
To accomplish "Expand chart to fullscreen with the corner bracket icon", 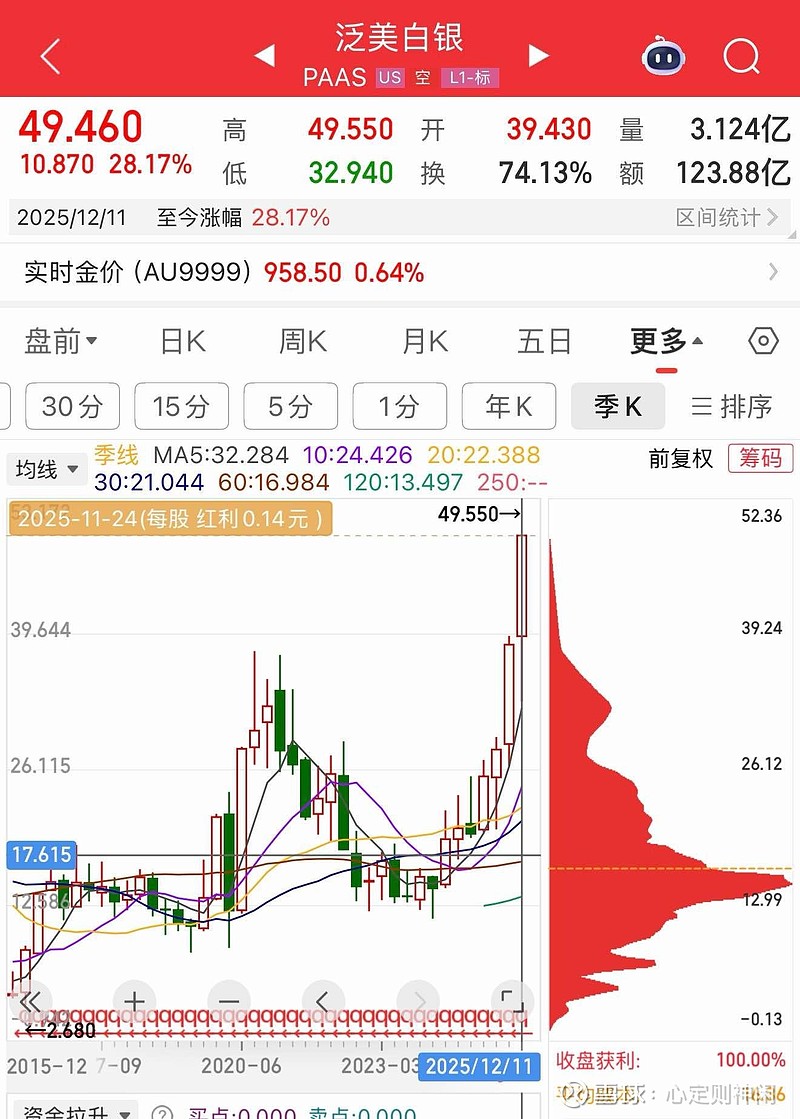I will [x=513, y=1001].
